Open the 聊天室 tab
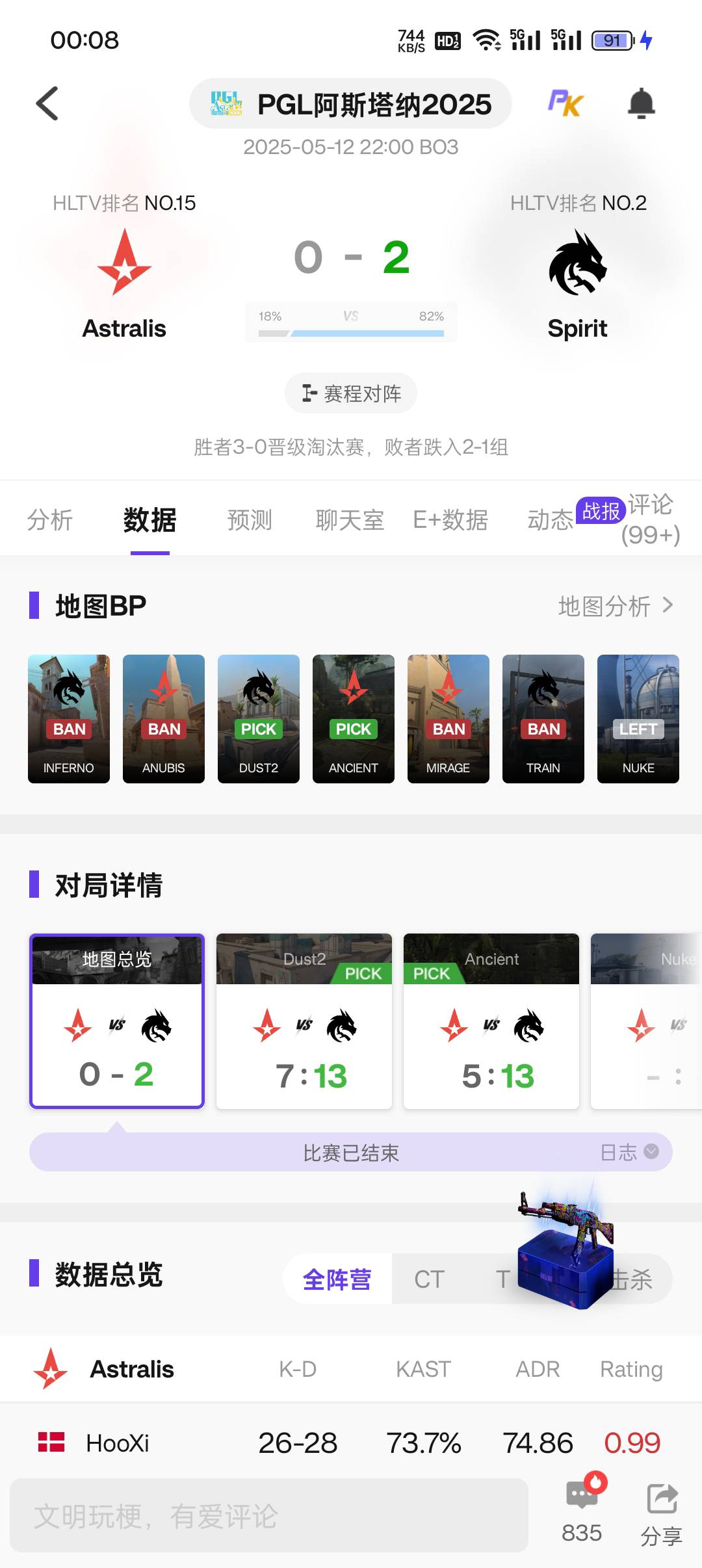 (350, 520)
